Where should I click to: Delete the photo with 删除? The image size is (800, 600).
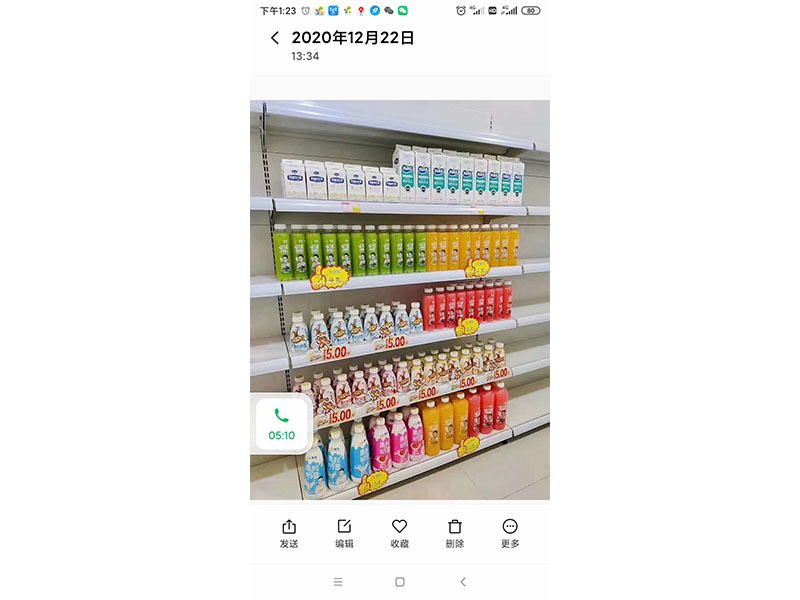[455, 533]
